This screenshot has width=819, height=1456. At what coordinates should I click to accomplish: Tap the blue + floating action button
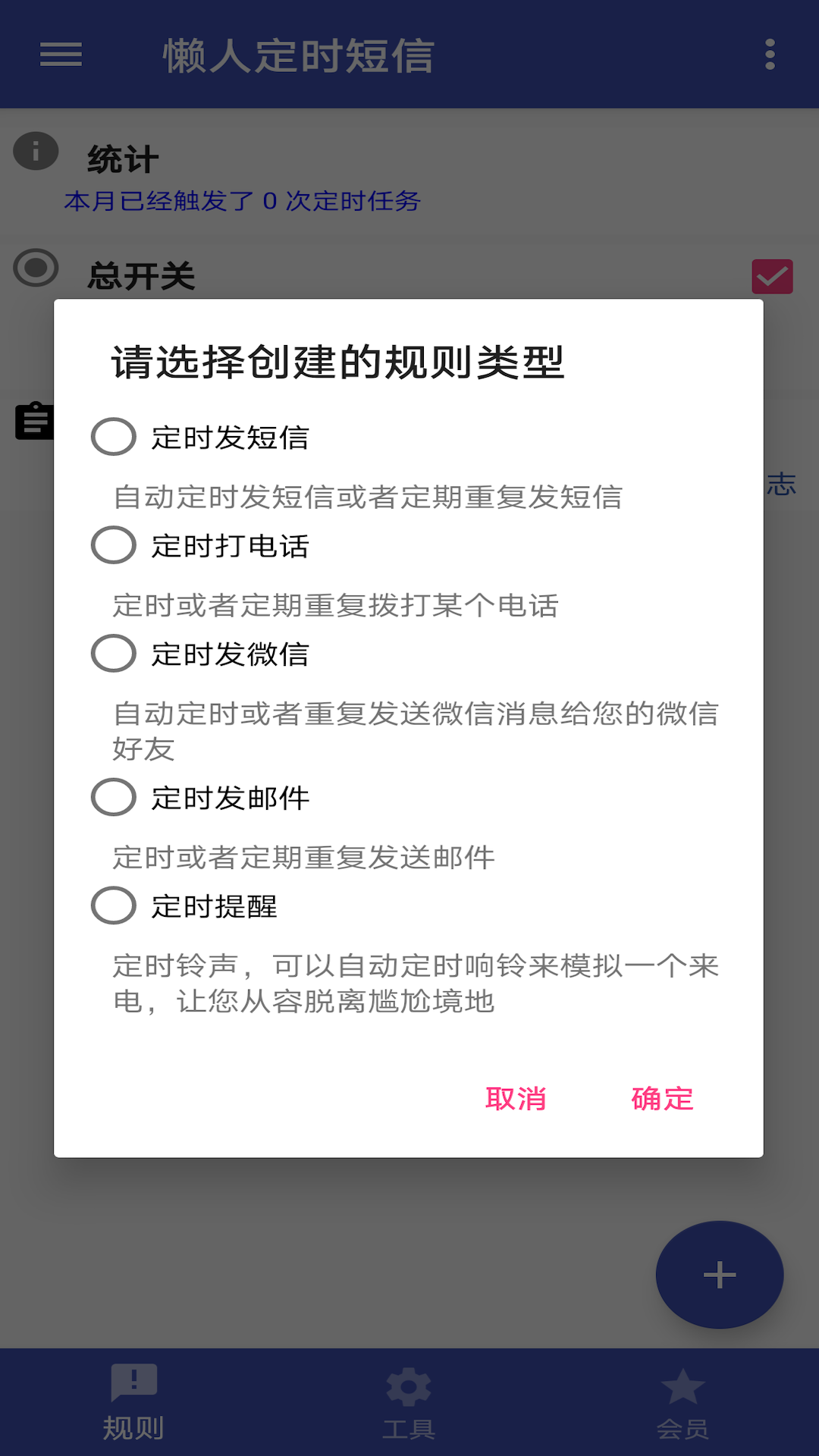719,1275
